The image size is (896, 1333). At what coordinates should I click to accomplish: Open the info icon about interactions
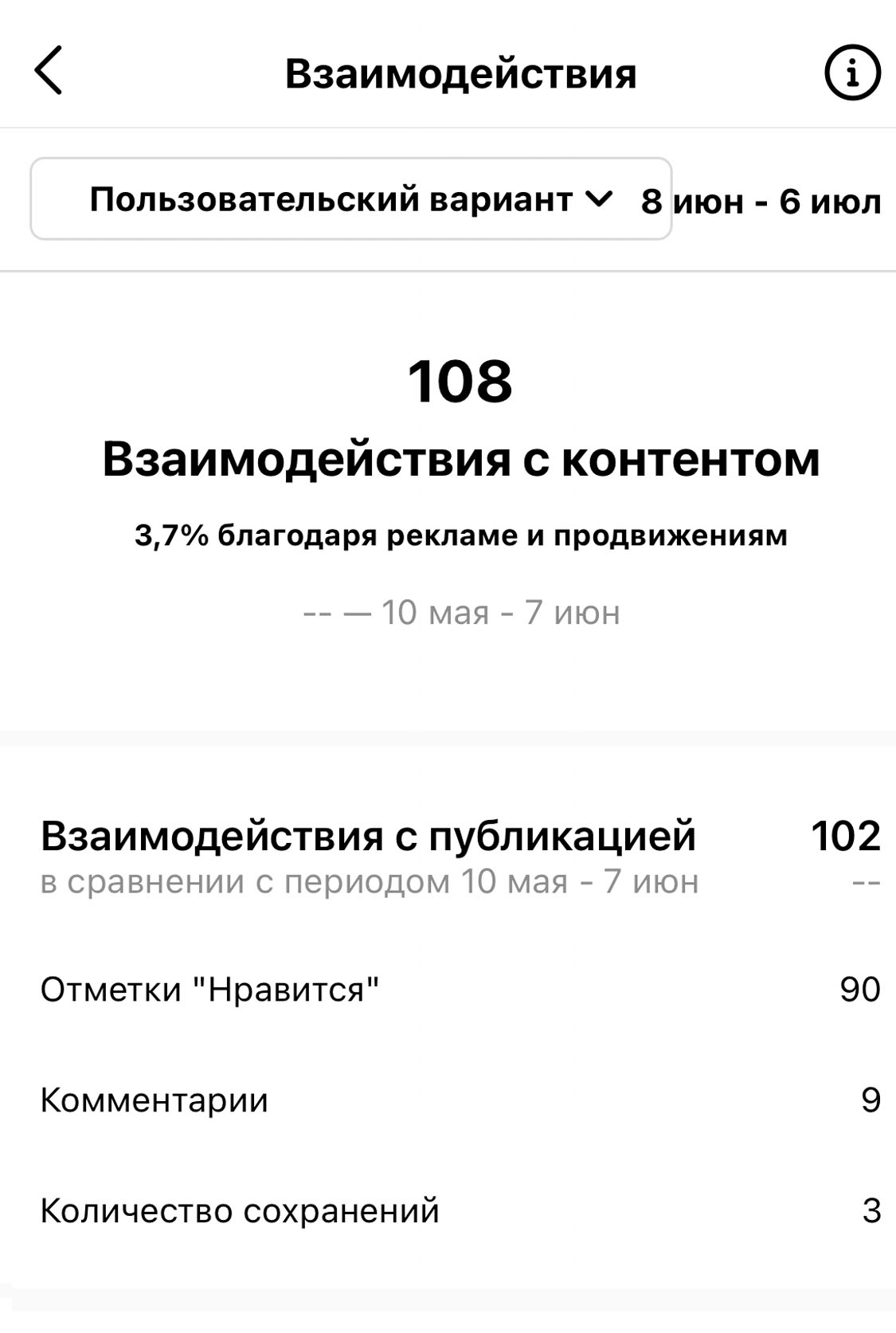coord(851,73)
